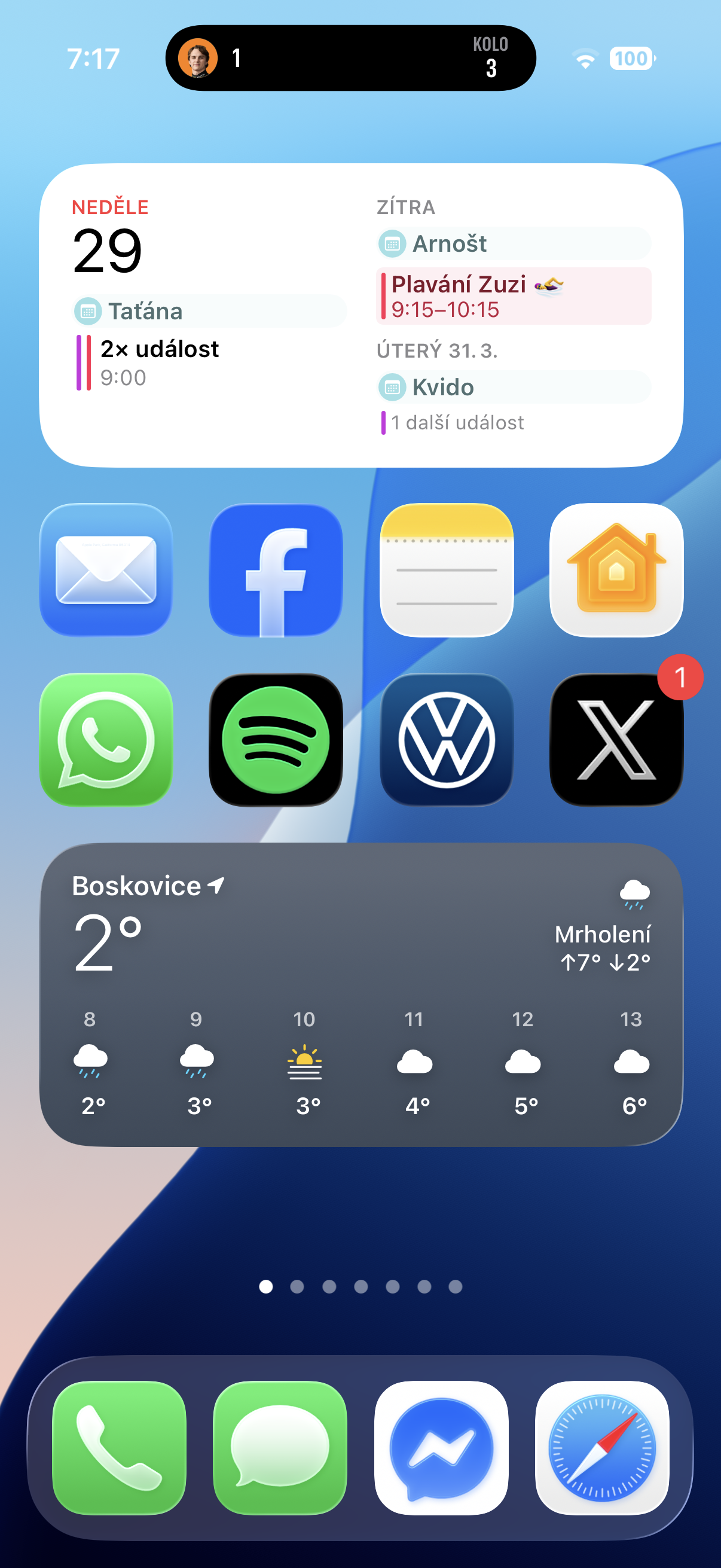Open Safari browser in the dock
The width and height of the screenshot is (721, 1568).
pos(602,1447)
